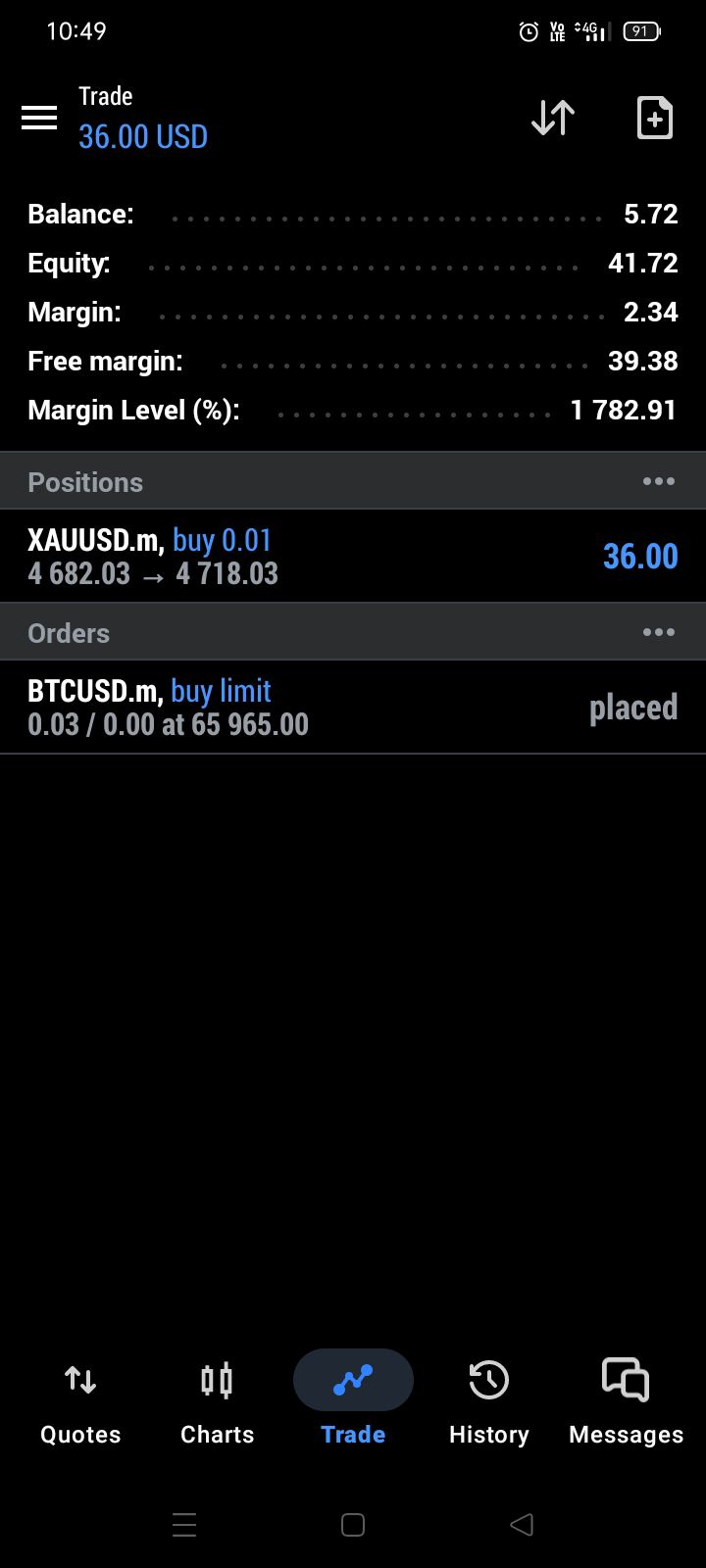
Task: Go back using the system back button
Action: point(522,1524)
